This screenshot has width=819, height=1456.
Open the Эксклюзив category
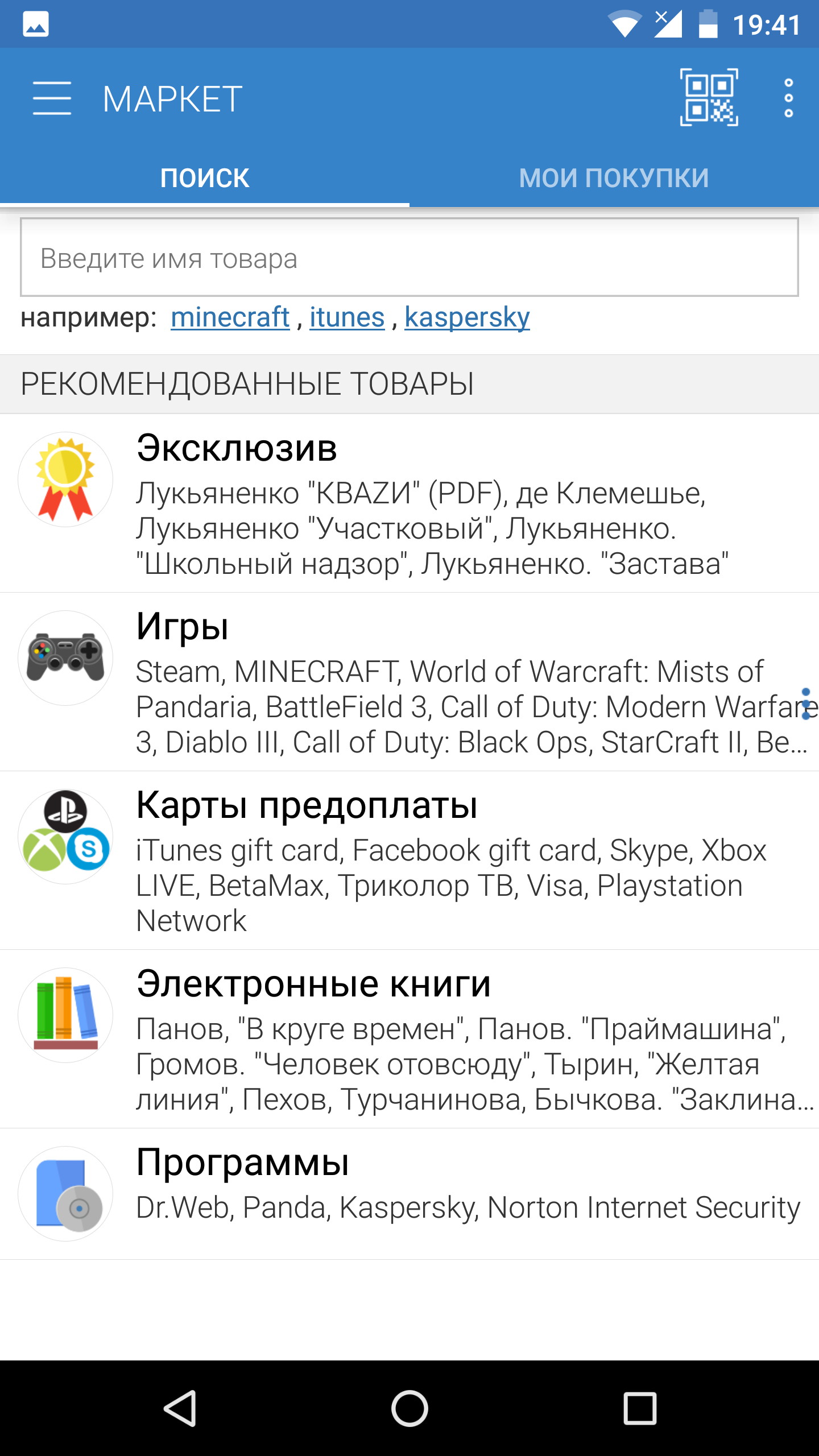[x=409, y=503]
